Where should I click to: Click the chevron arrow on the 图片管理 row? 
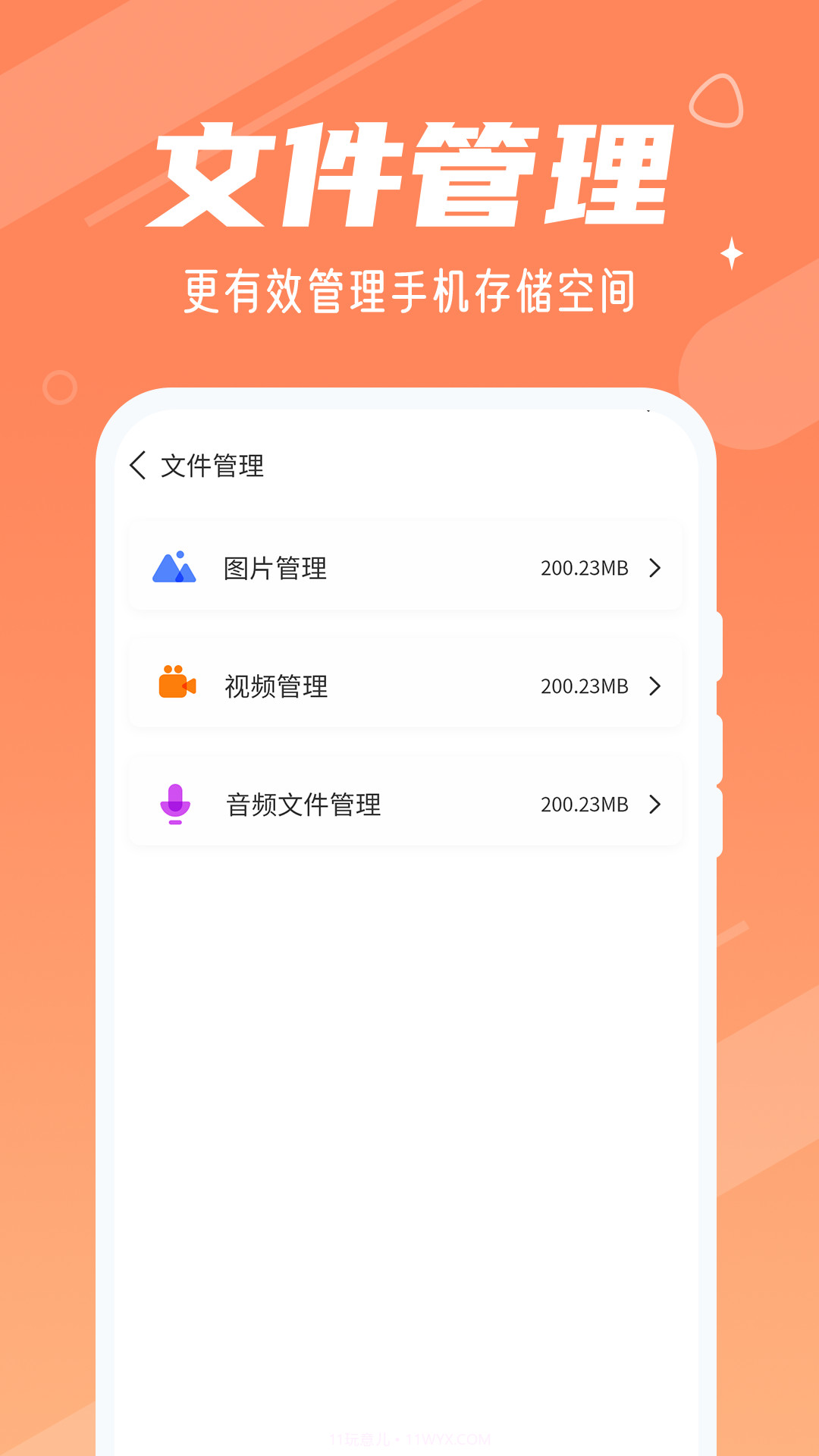click(655, 567)
